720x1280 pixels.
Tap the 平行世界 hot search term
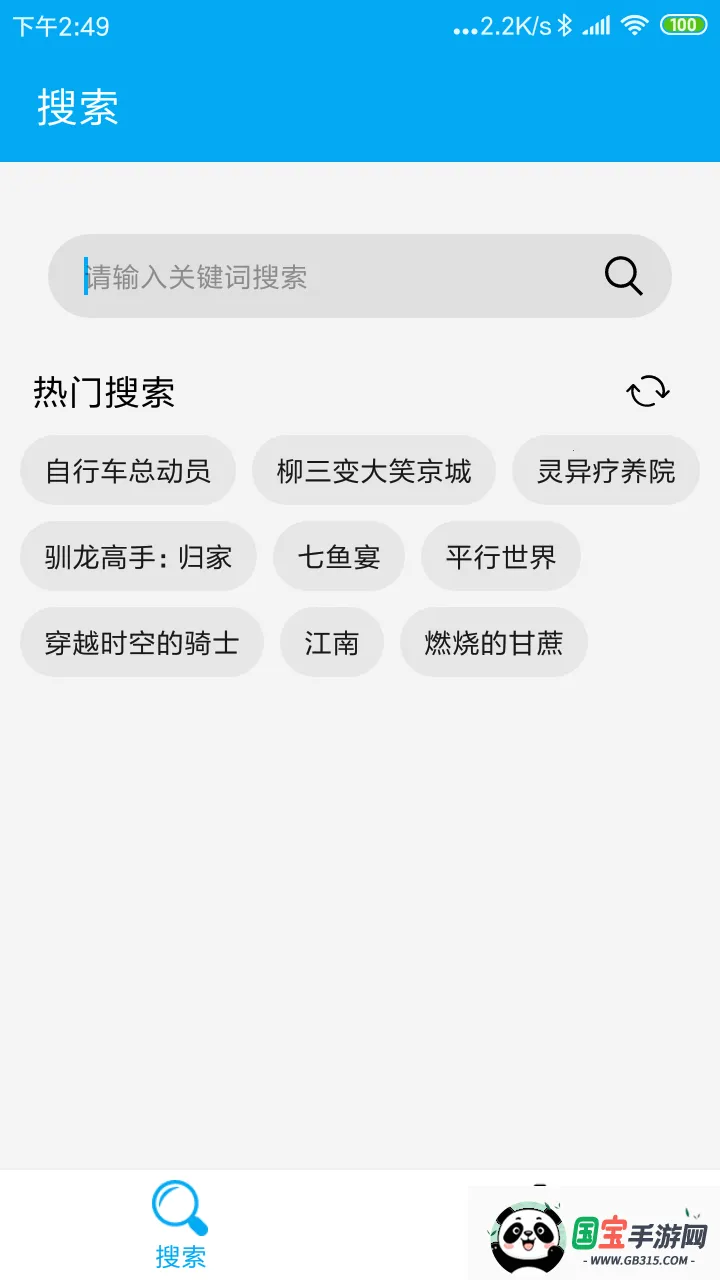pos(501,557)
